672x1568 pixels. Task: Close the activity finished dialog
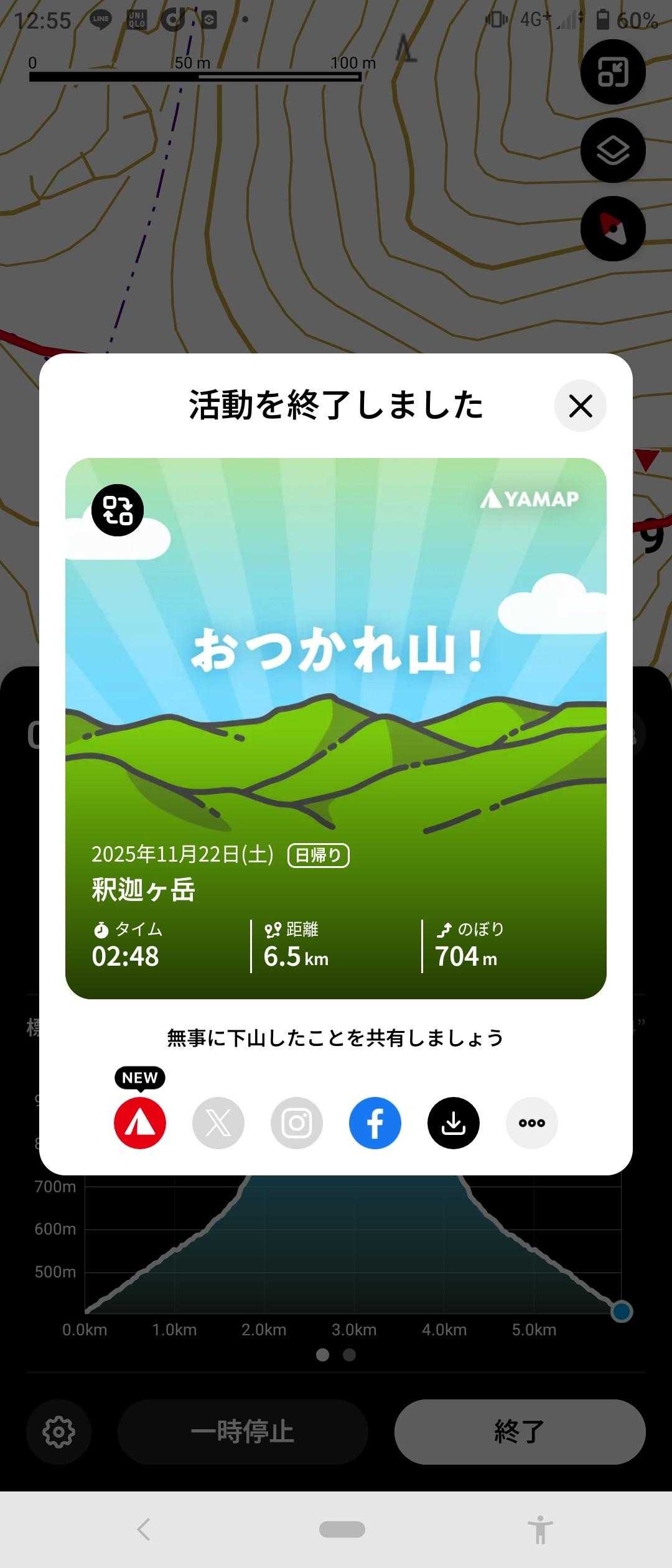(x=580, y=406)
